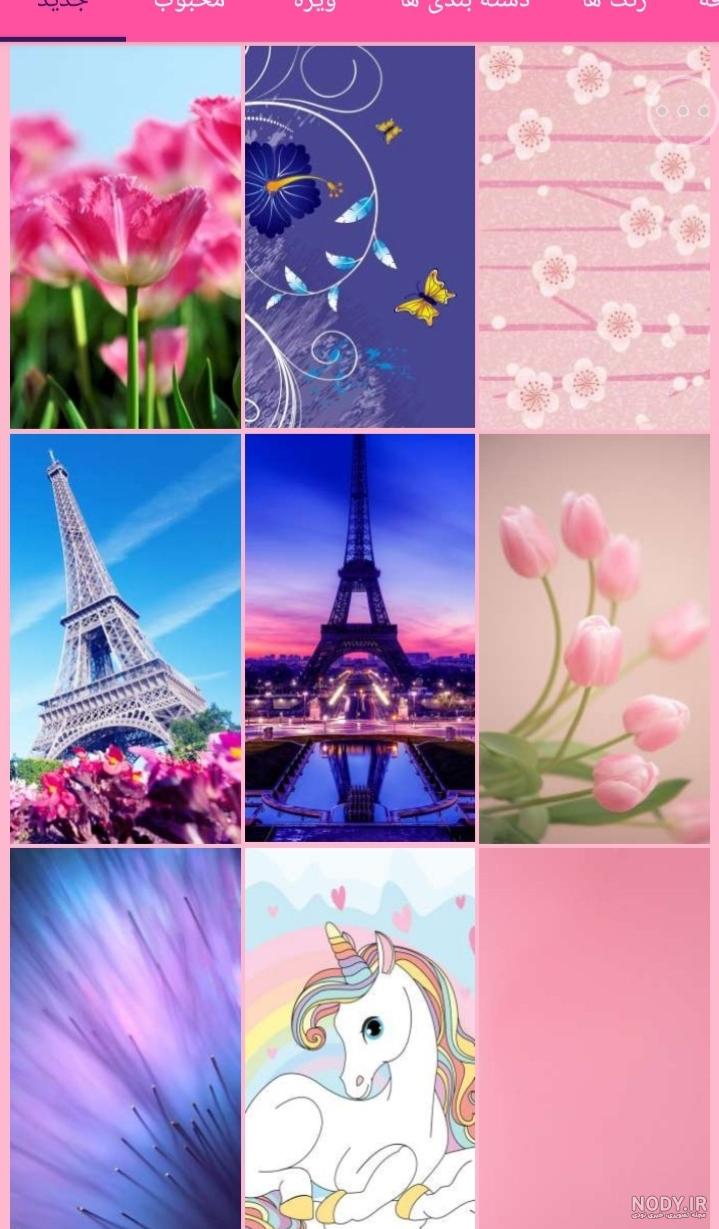Open the دسته بندی ها tab
Screen dimensions: 719x1229
[x=465, y=5]
